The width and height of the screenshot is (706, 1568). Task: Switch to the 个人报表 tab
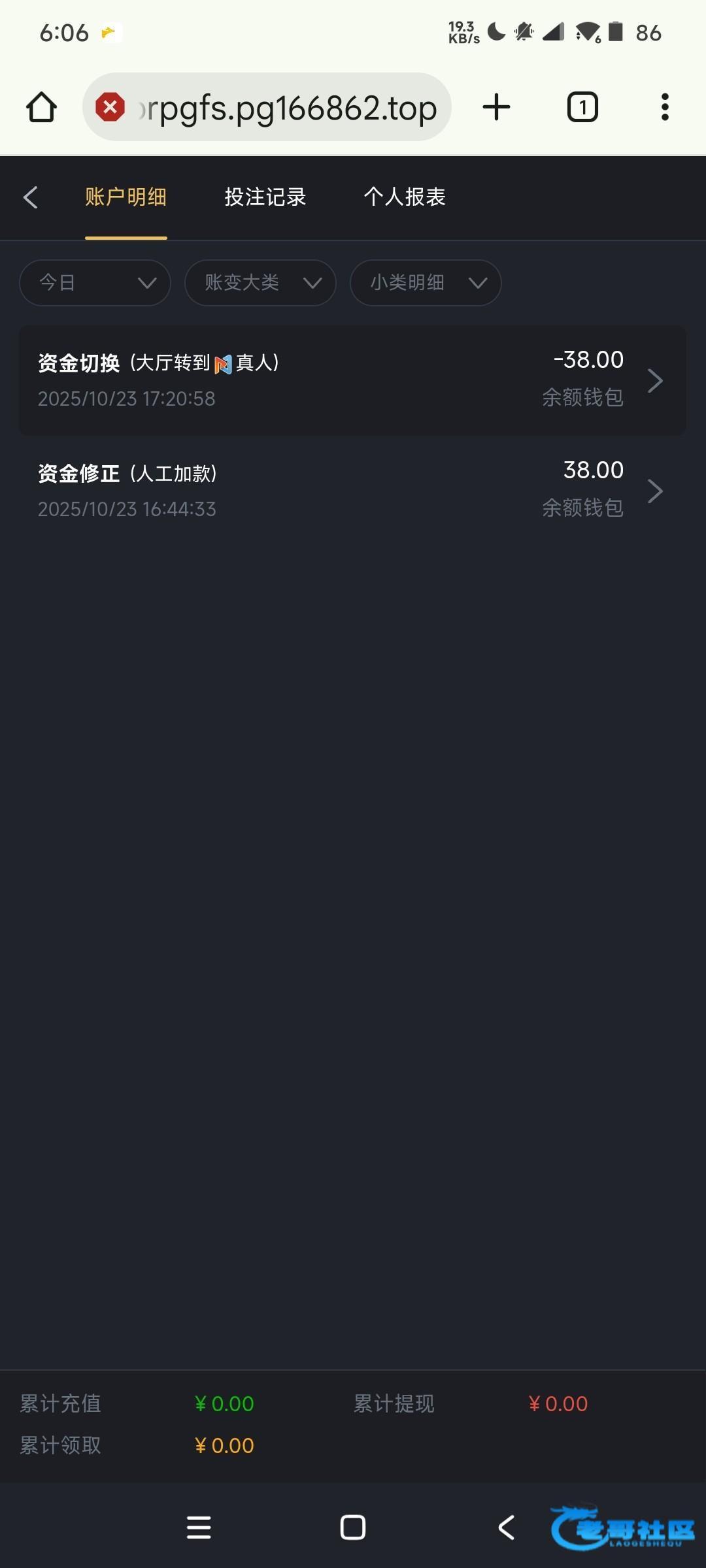click(x=404, y=197)
